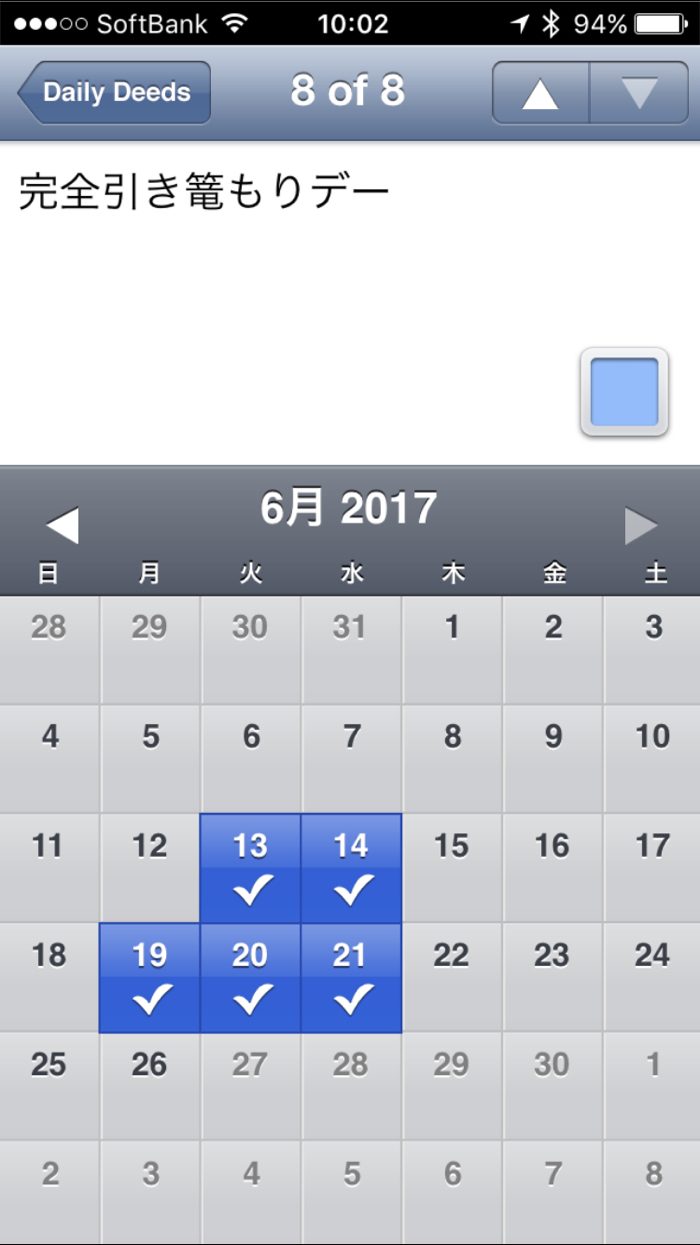Mark June 15 as done
700x1245 pixels.
coord(452,868)
